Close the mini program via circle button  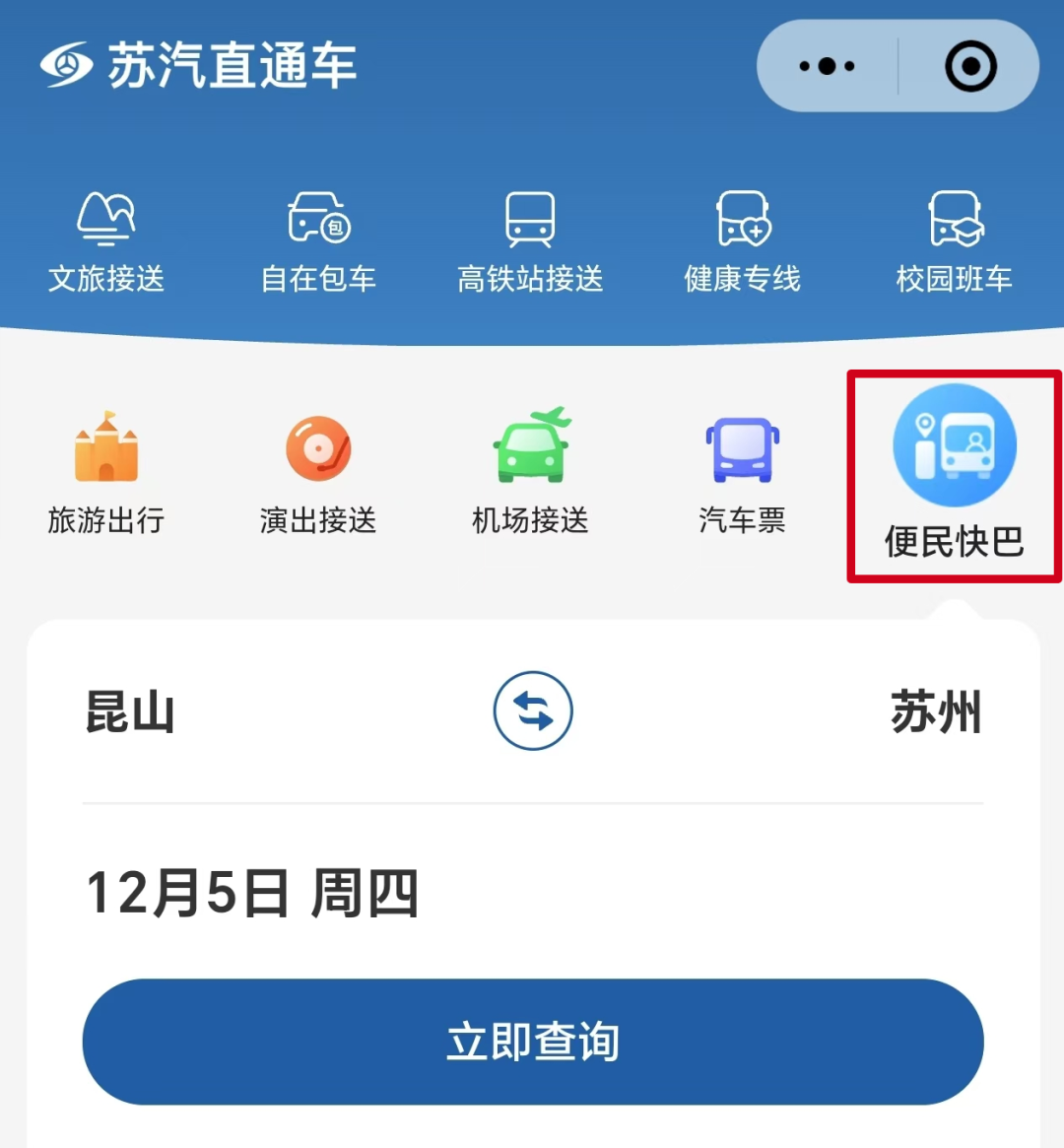coord(970,66)
